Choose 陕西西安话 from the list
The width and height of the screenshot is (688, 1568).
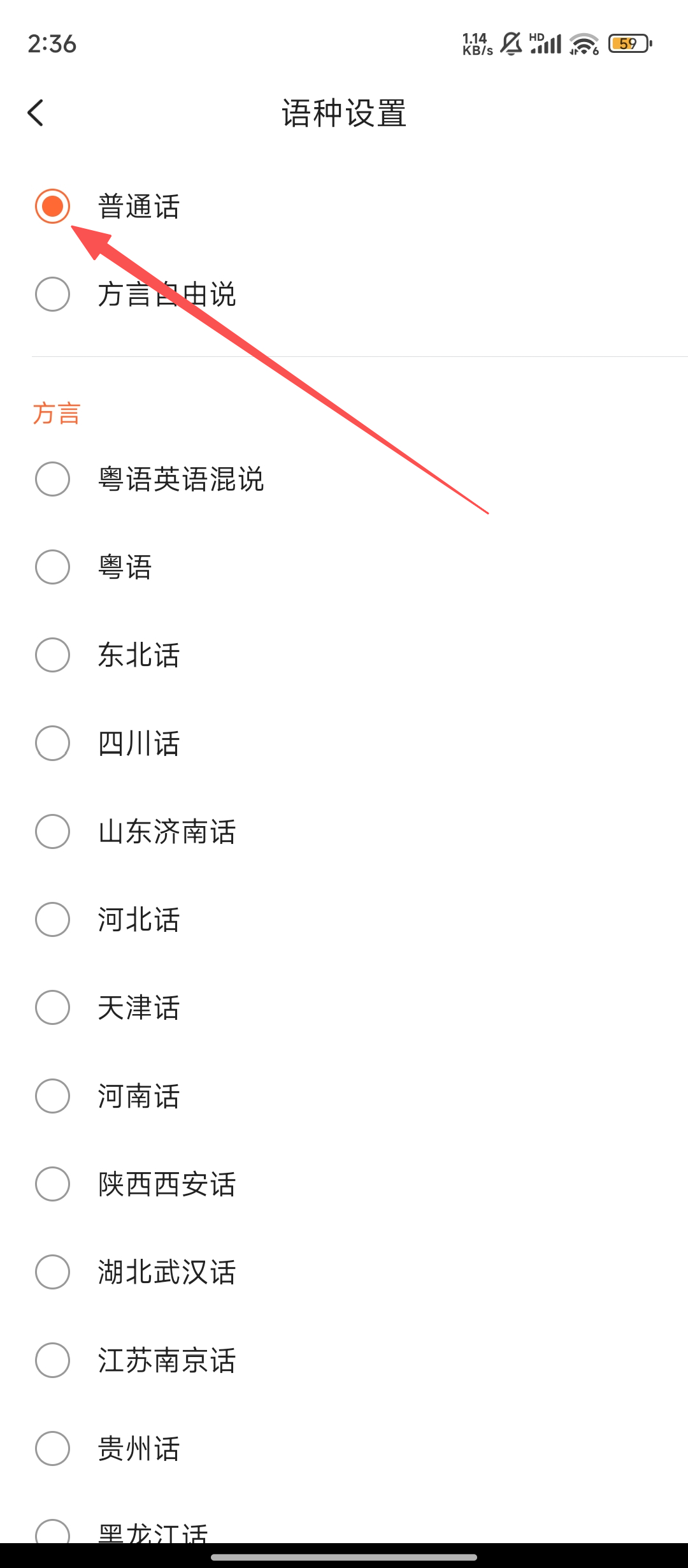52,1184
